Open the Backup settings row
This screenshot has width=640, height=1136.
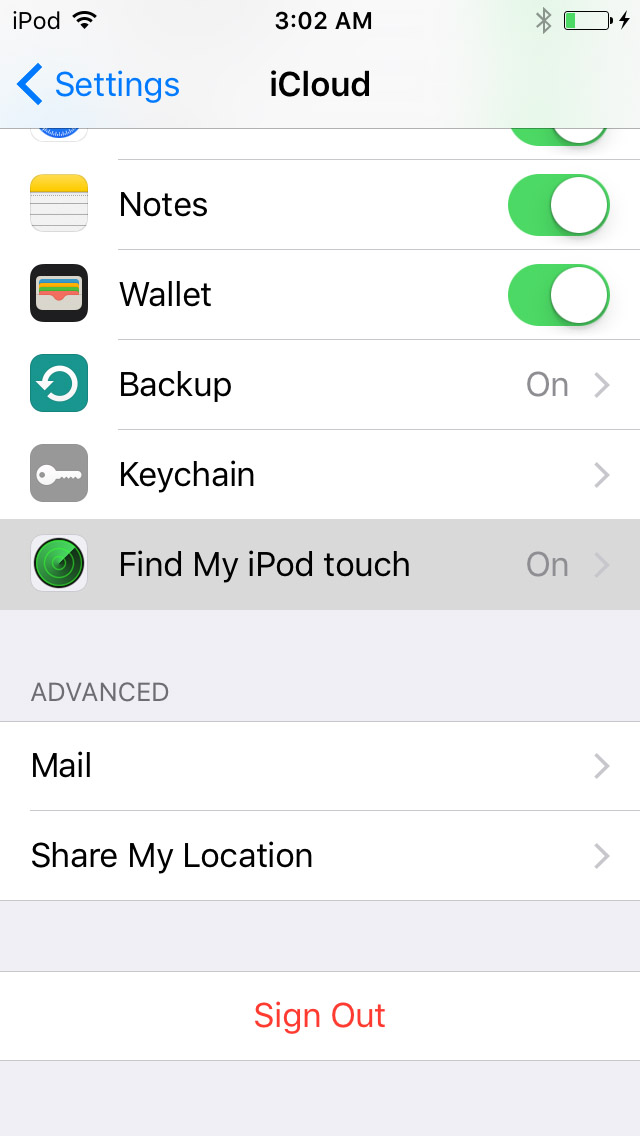pyautogui.click(x=320, y=385)
